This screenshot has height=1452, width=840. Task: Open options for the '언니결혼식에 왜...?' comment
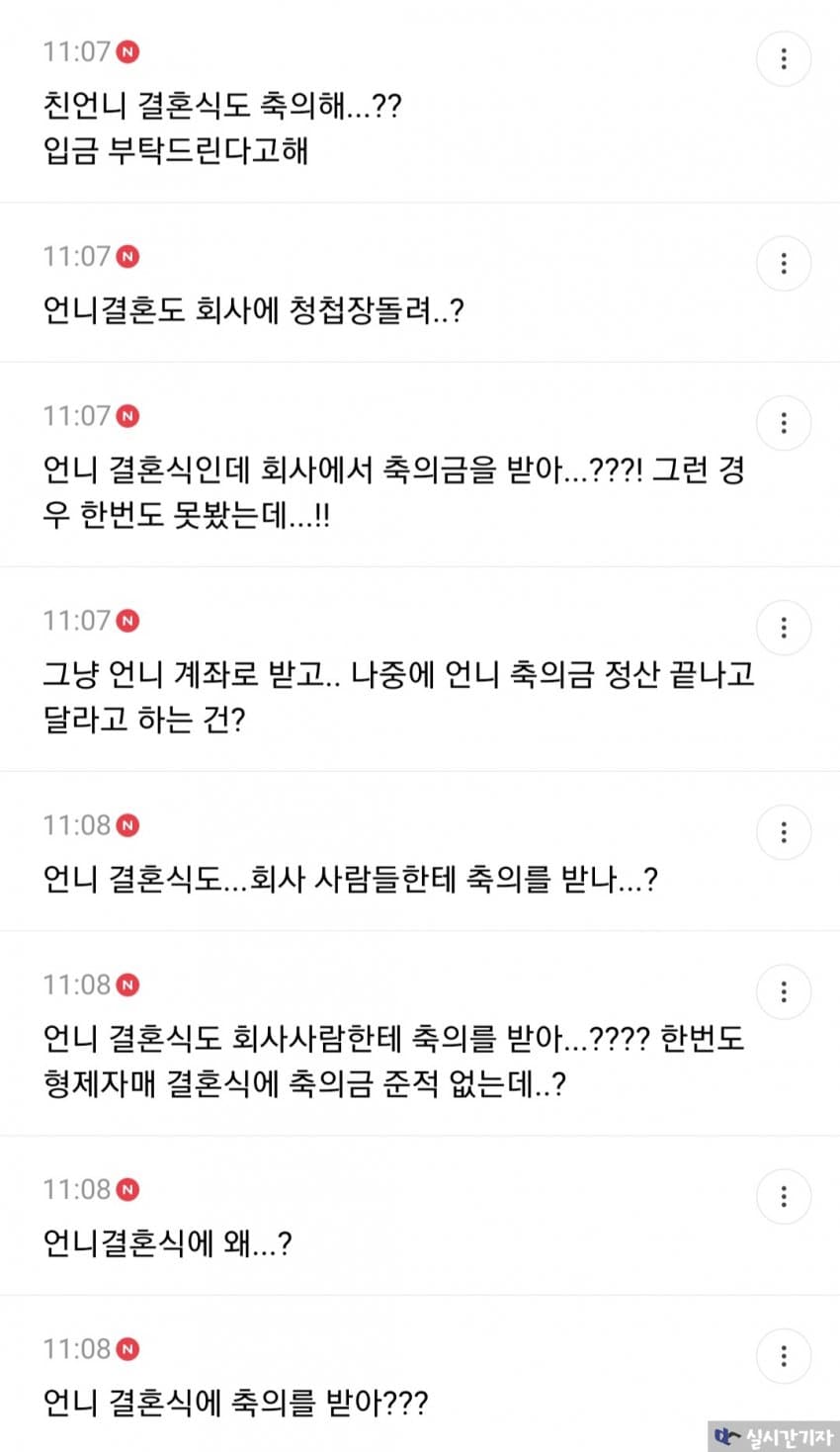pos(784,1196)
